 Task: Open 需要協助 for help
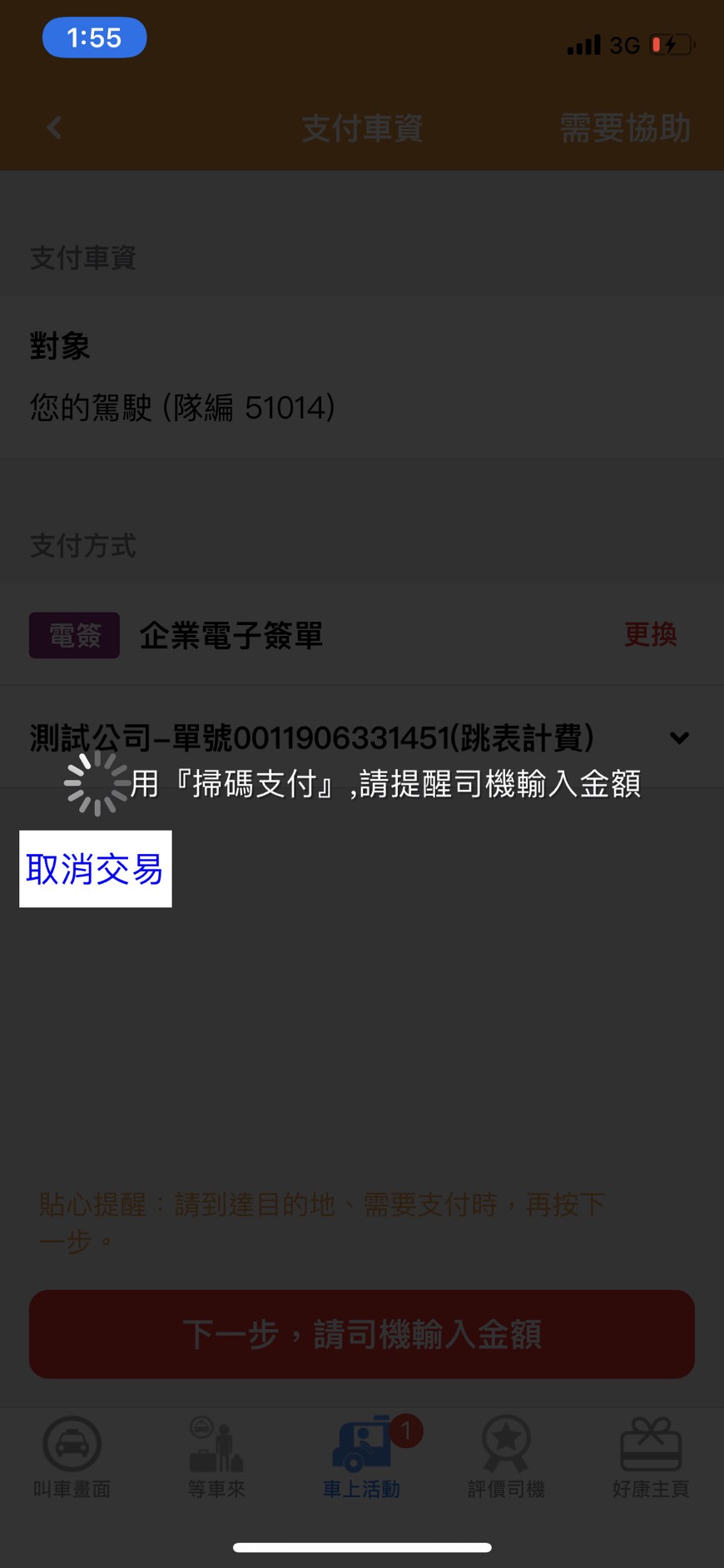pyautogui.click(x=625, y=128)
